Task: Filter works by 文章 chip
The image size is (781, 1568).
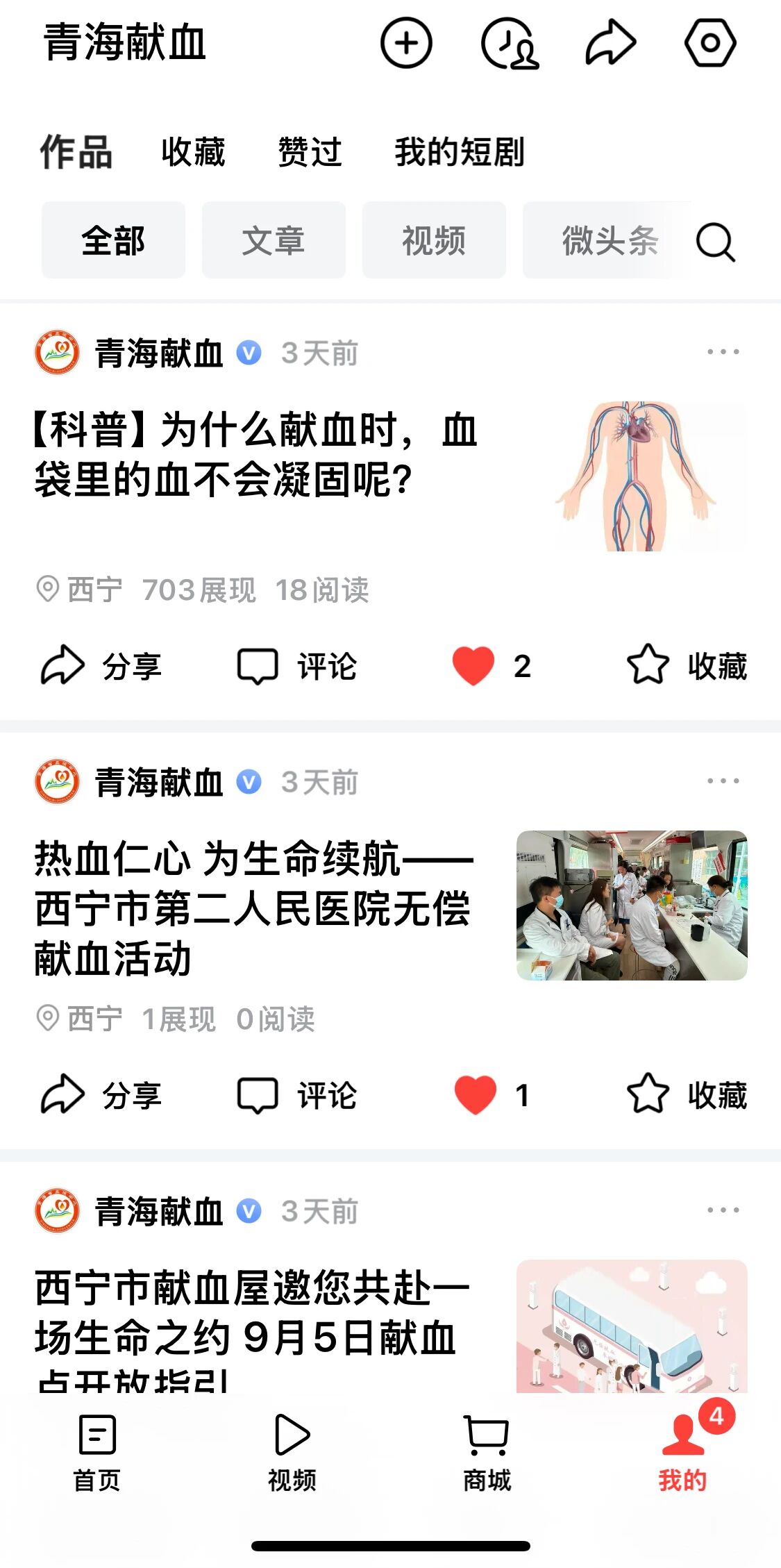Action: (x=274, y=240)
